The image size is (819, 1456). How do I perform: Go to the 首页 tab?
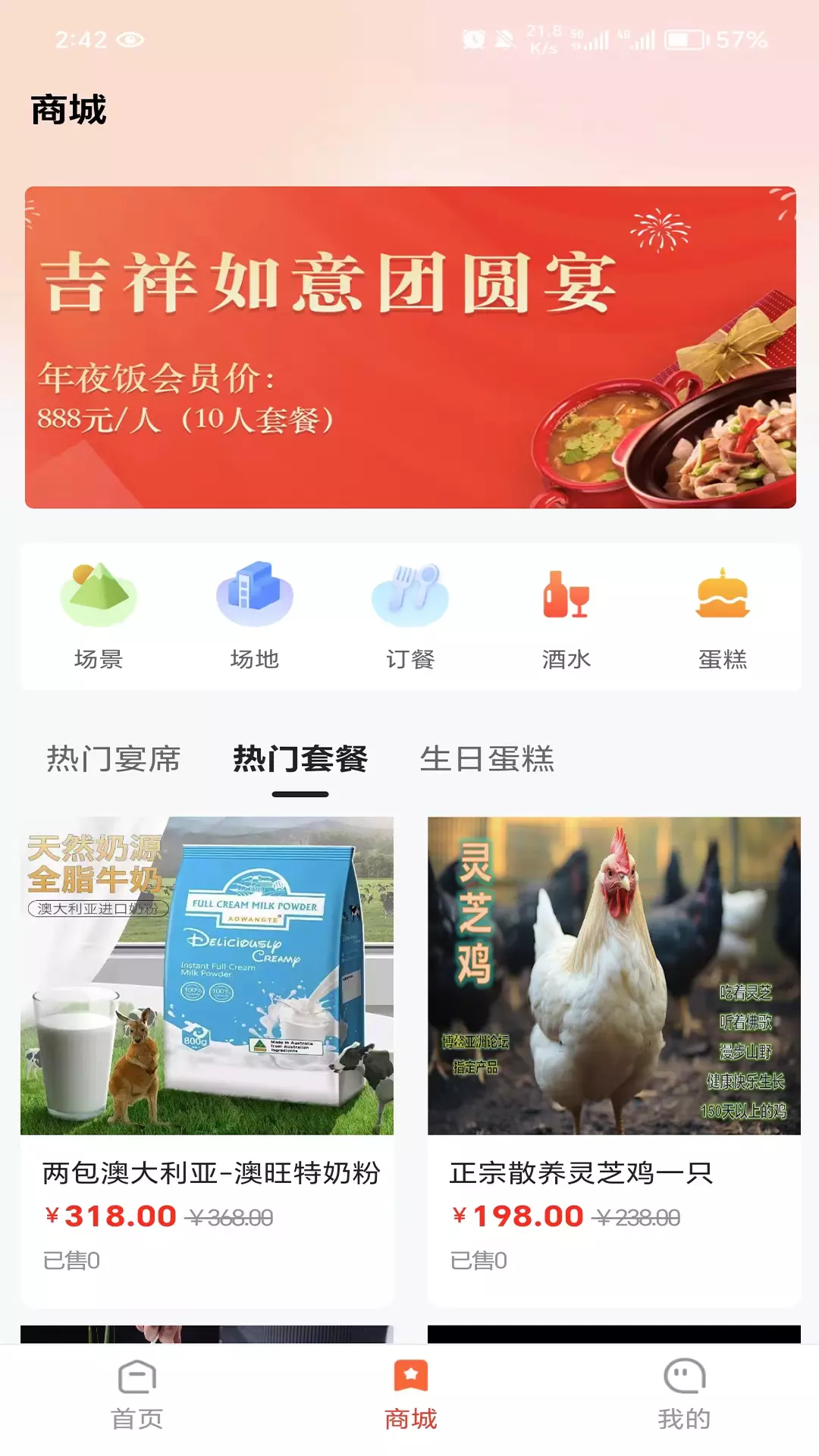[x=137, y=1395]
